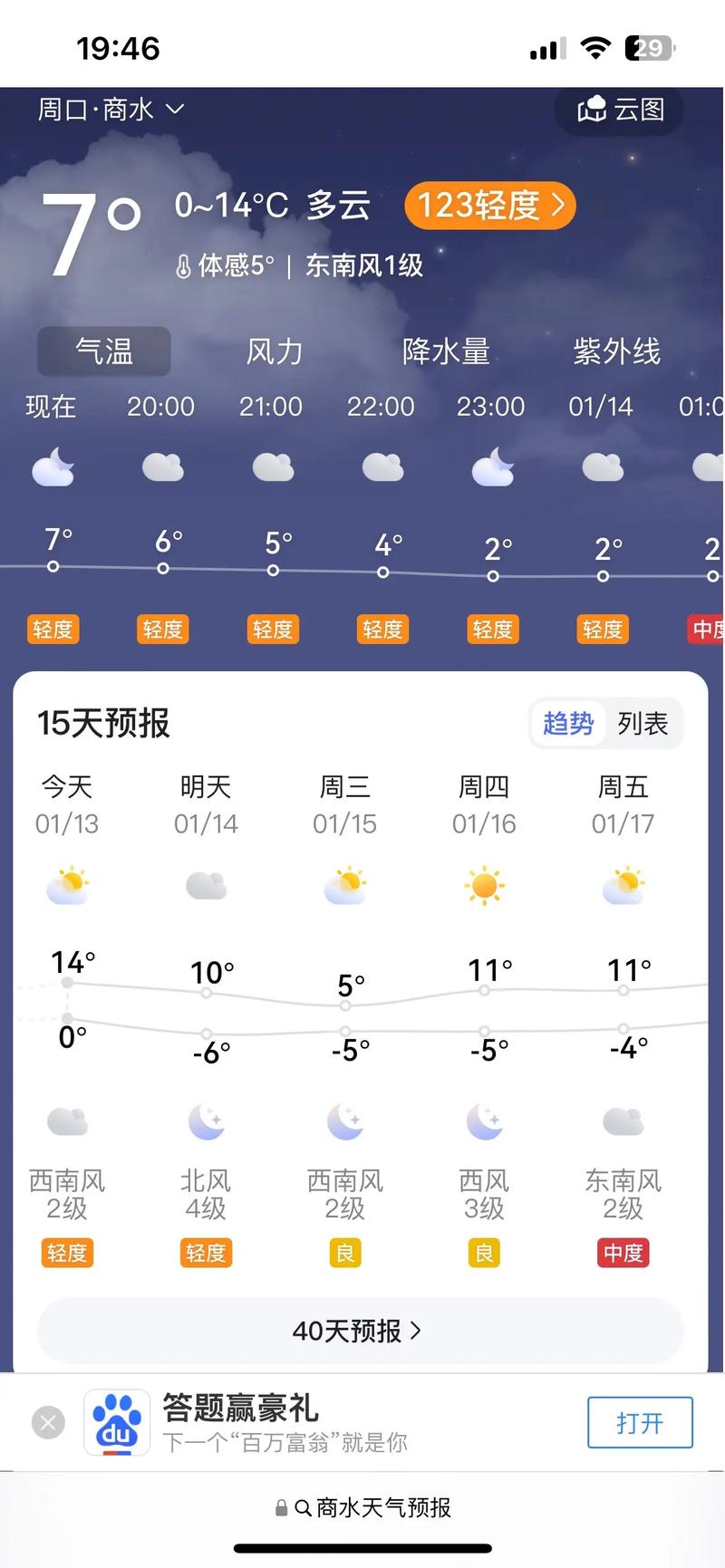
Task: Switch to the 风力 tab
Action: [273, 351]
